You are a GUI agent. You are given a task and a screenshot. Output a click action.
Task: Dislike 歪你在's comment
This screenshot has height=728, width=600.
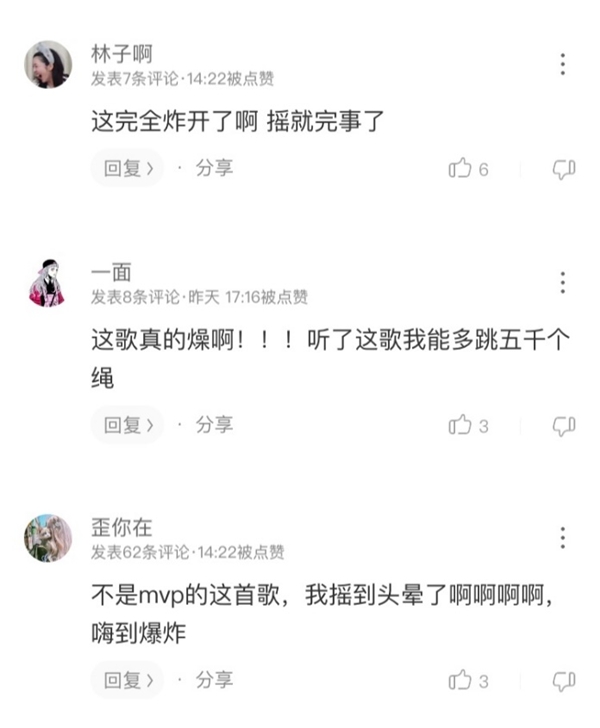(564, 681)
